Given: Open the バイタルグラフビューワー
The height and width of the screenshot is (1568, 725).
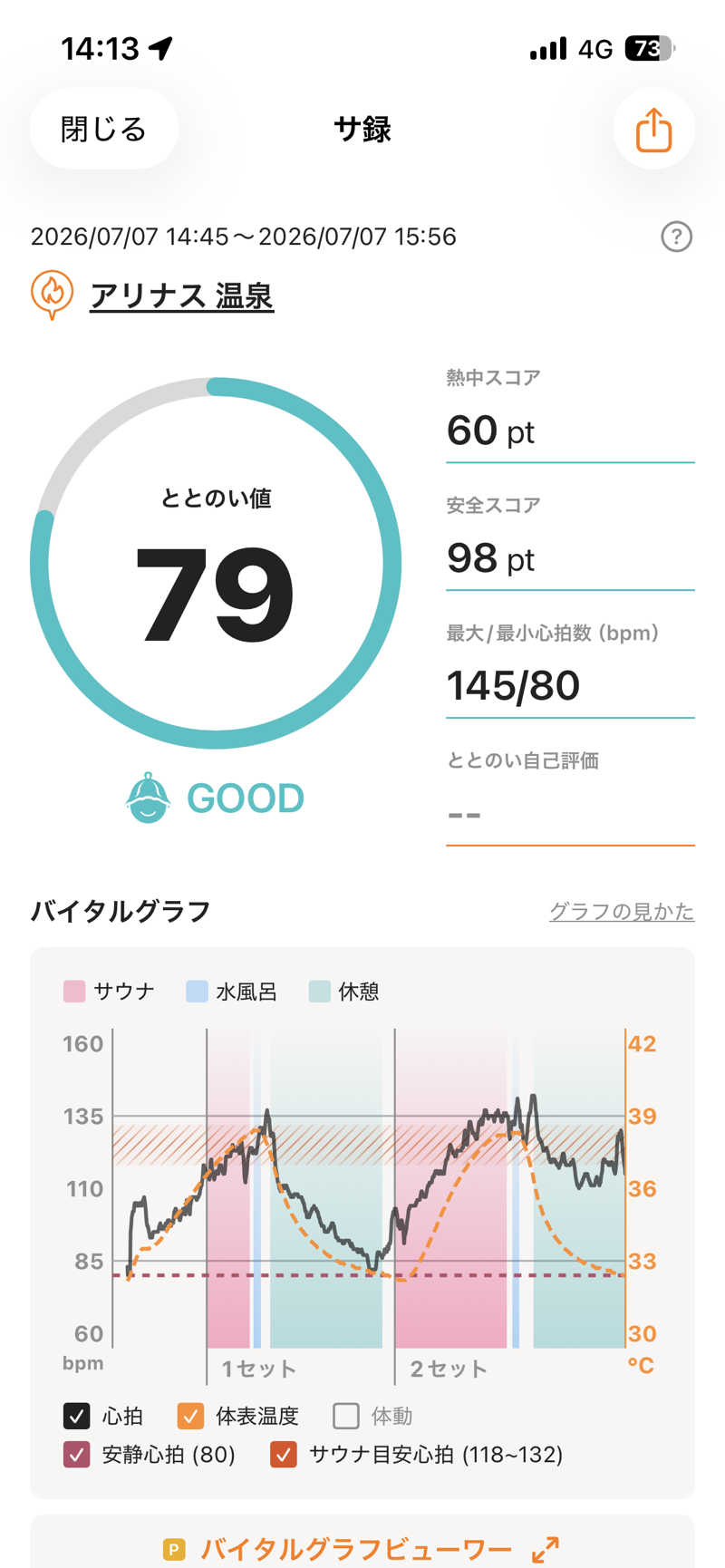Looking at the screenshot, I should coord(362,1548).
